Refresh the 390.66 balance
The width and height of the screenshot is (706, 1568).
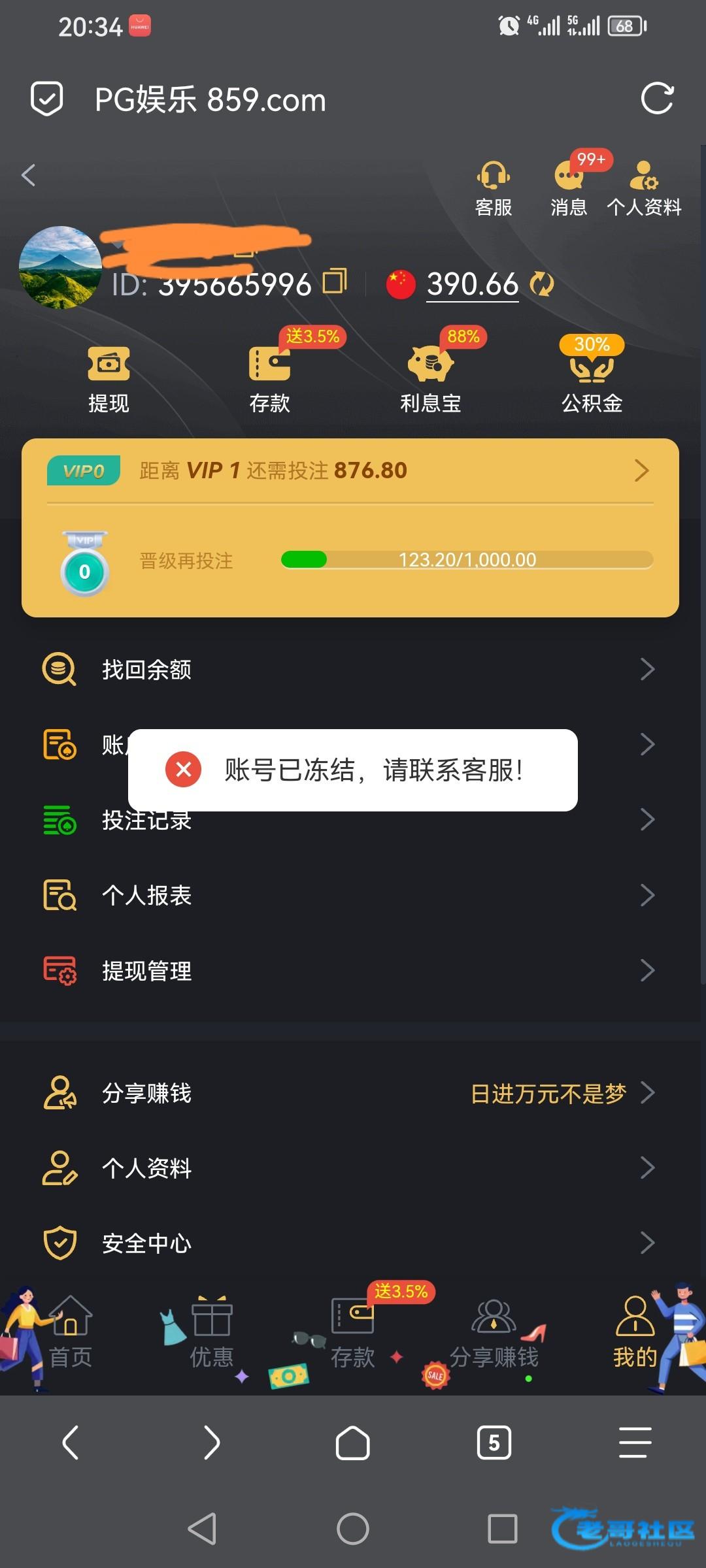coord(541,284)
